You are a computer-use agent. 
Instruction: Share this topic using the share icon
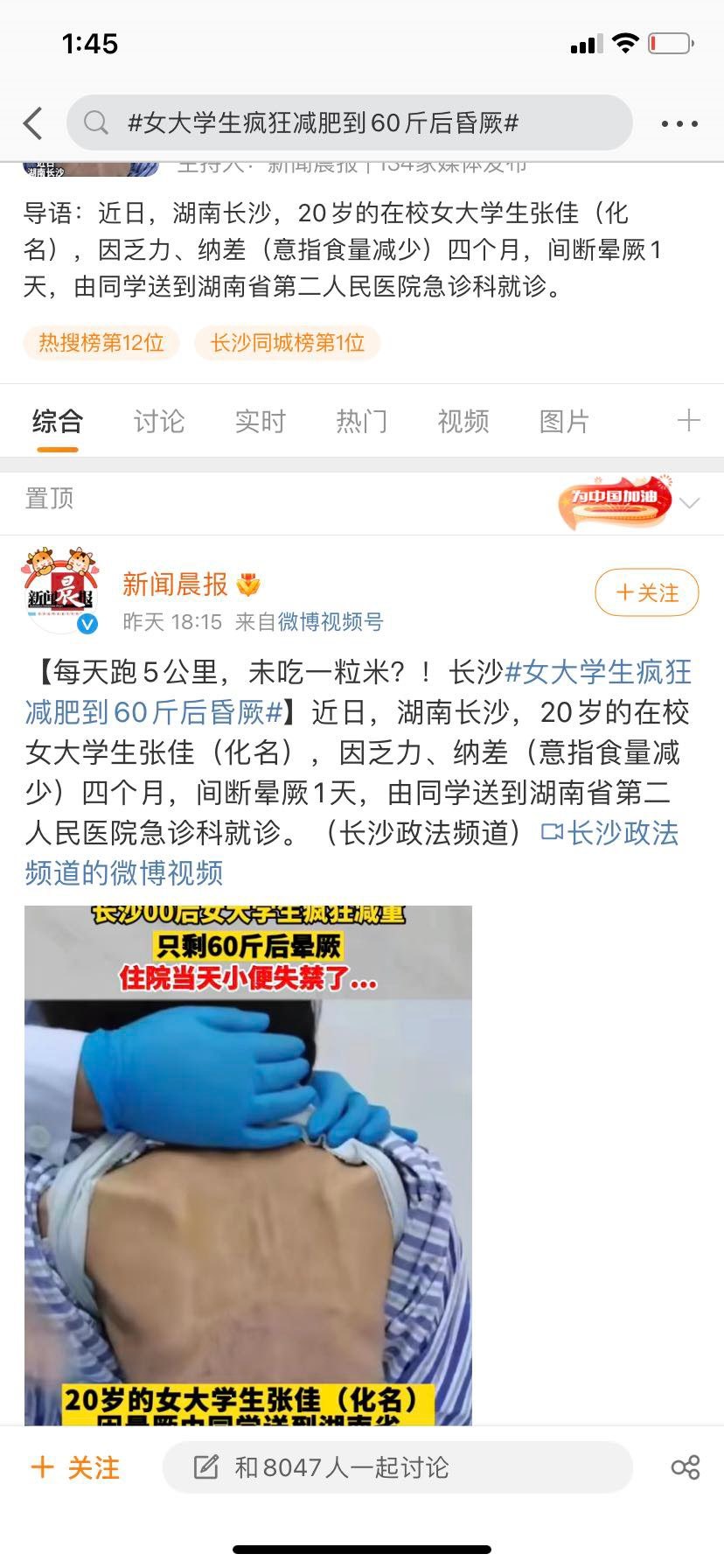(685, 1467)
